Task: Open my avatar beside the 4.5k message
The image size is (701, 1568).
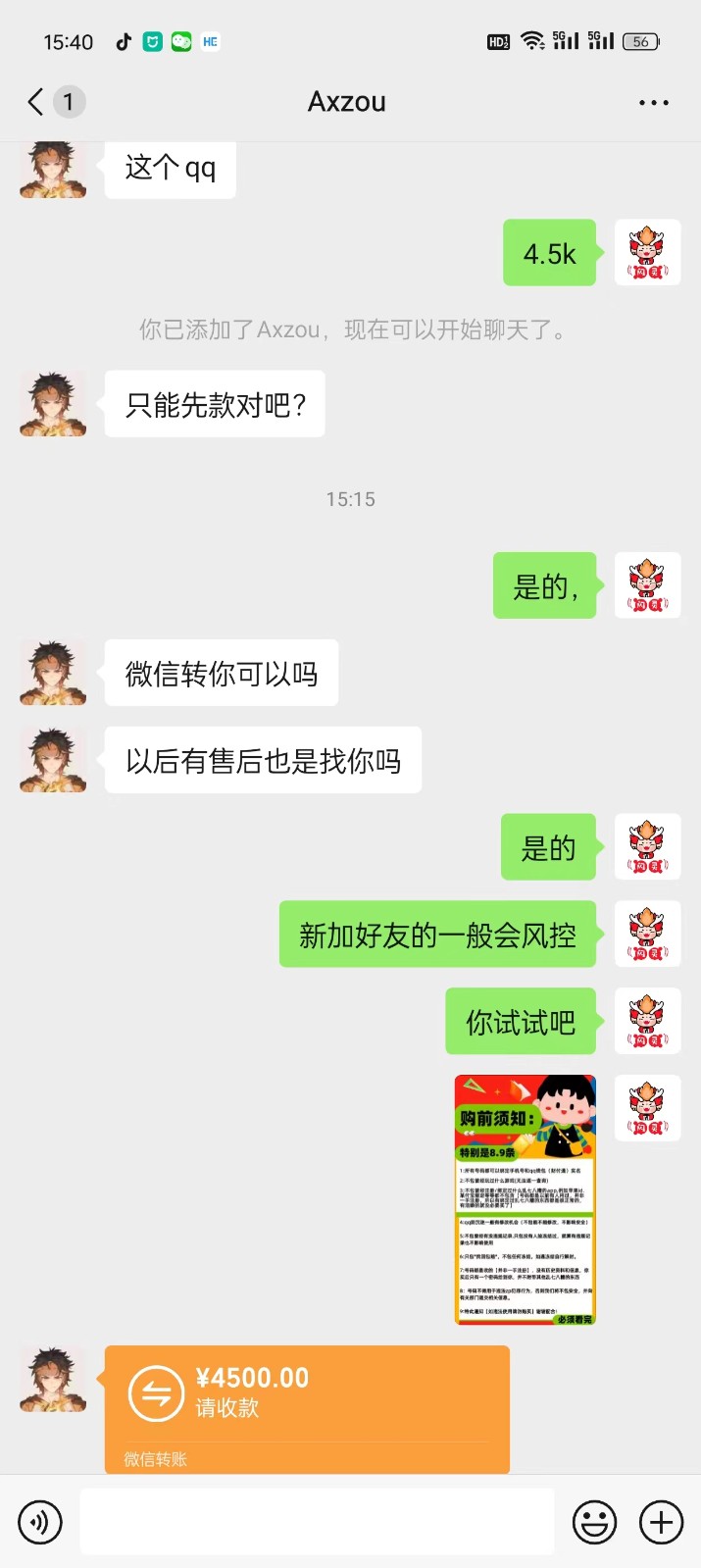Action: 647,253
